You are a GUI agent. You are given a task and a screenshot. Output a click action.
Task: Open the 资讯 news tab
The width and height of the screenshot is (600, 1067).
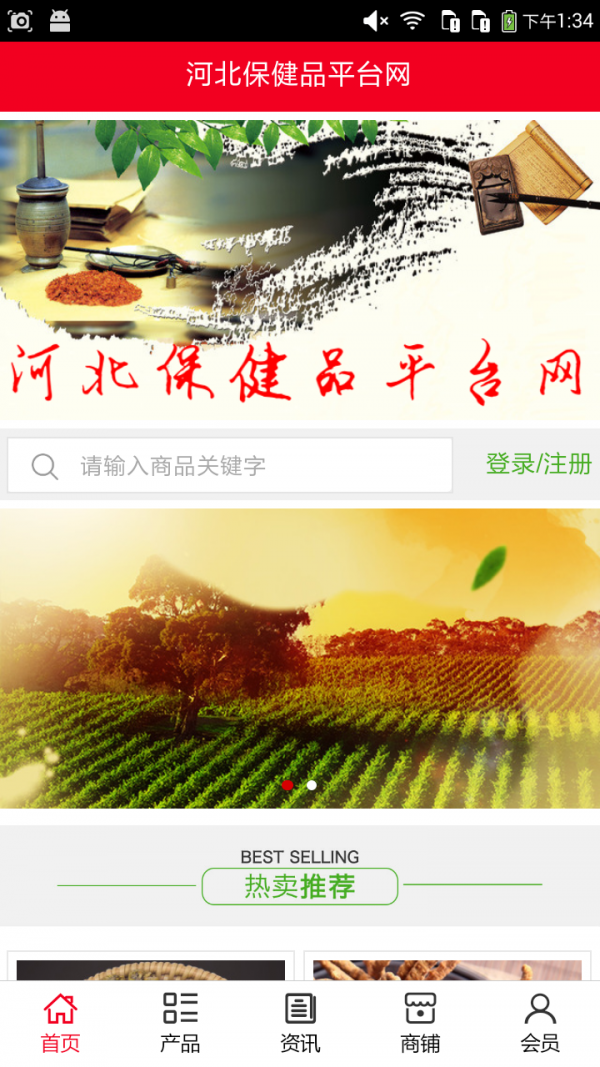[300, 1023]
